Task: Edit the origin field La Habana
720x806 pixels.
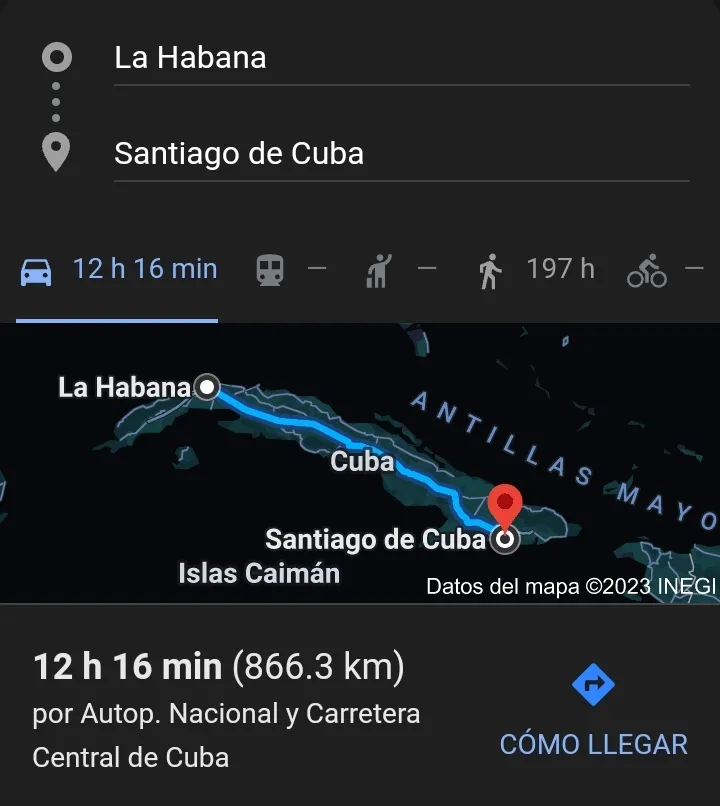Action: [400, 57]
